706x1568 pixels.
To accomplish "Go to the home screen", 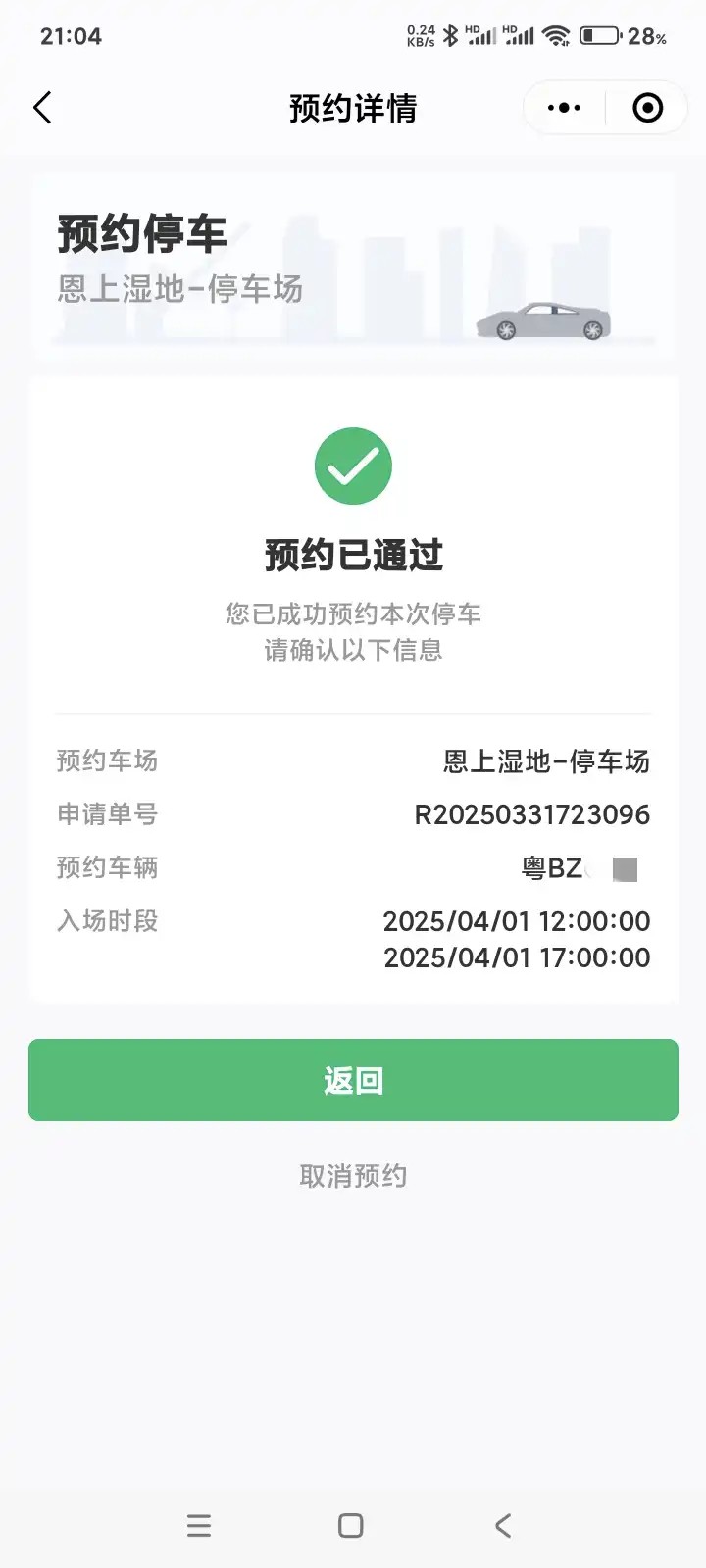I will coord(351,1525).
